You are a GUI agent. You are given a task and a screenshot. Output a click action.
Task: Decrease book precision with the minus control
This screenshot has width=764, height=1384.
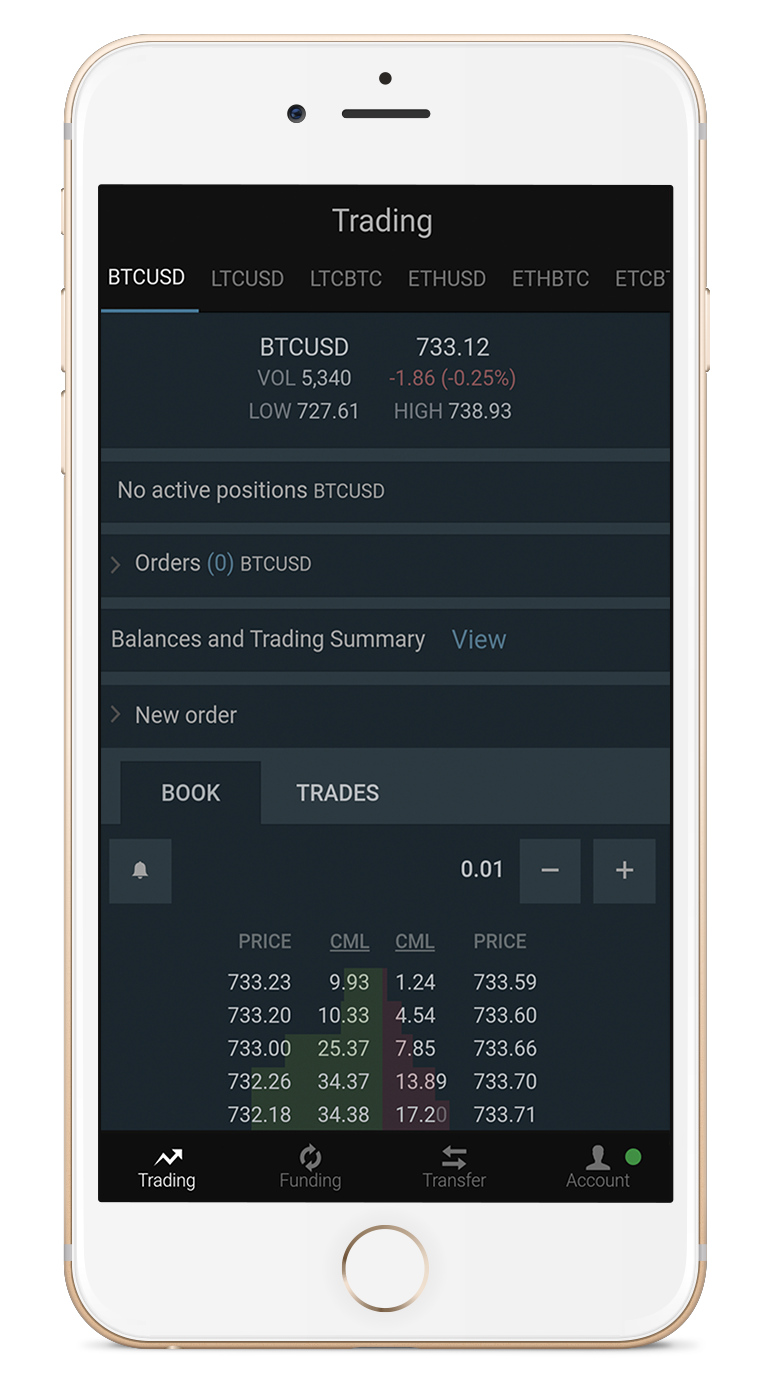(549, 870)
